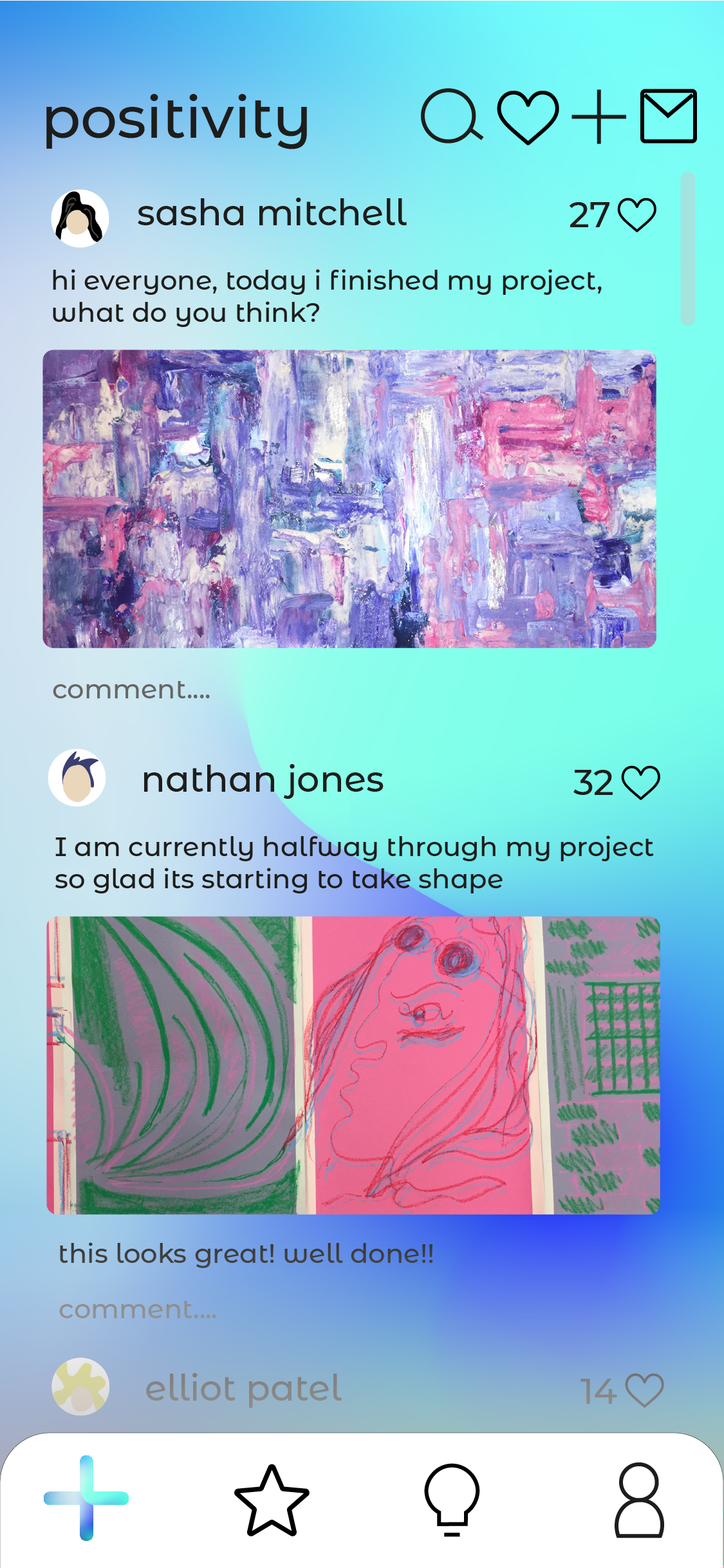Open nathan jones's profile picture
The image size is (724, 1568).
[77, 778]
